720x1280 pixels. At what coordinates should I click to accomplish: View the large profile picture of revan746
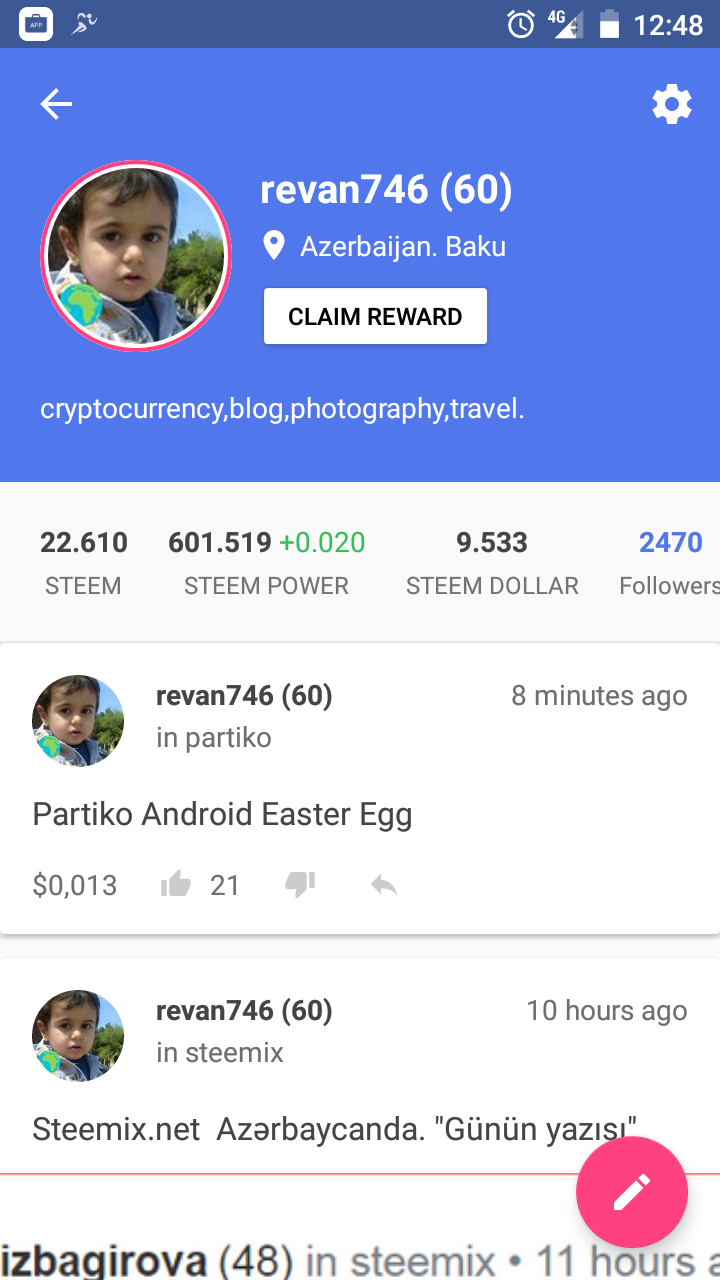(x=136, y=256)
